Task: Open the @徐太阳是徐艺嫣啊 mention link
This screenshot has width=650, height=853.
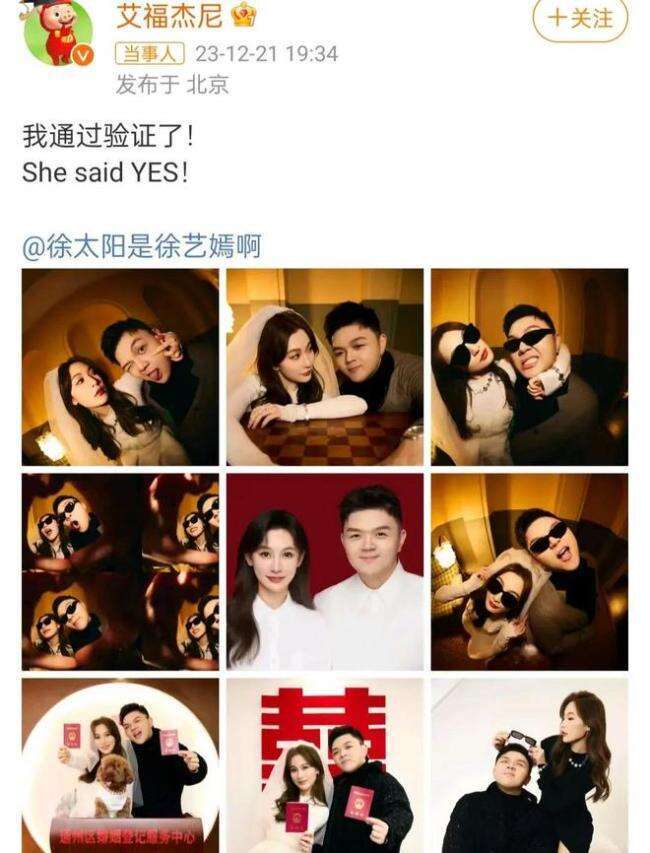Action: [x=141, y=246]
